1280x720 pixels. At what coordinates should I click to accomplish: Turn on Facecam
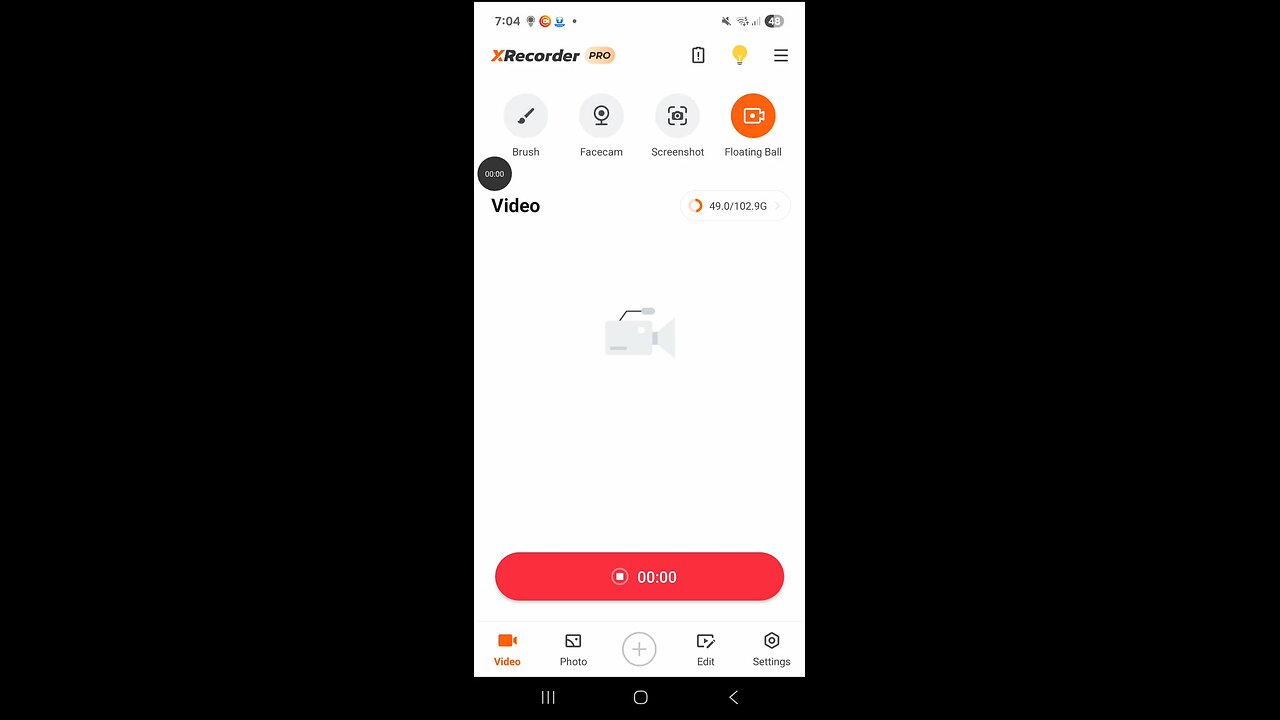[601, 116]
